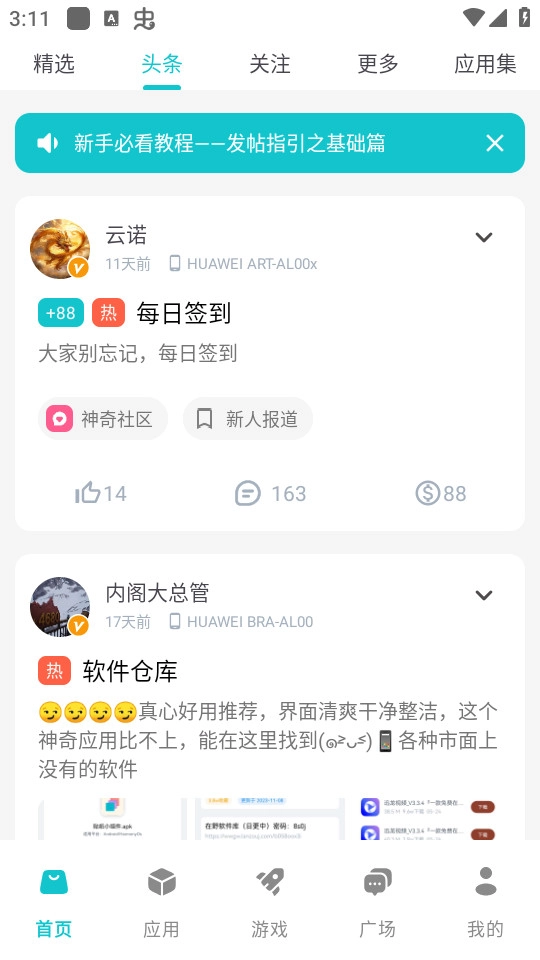Open comments on the 每日签到 post
This screenshot has width=540, height=960.
pos(270,493)
